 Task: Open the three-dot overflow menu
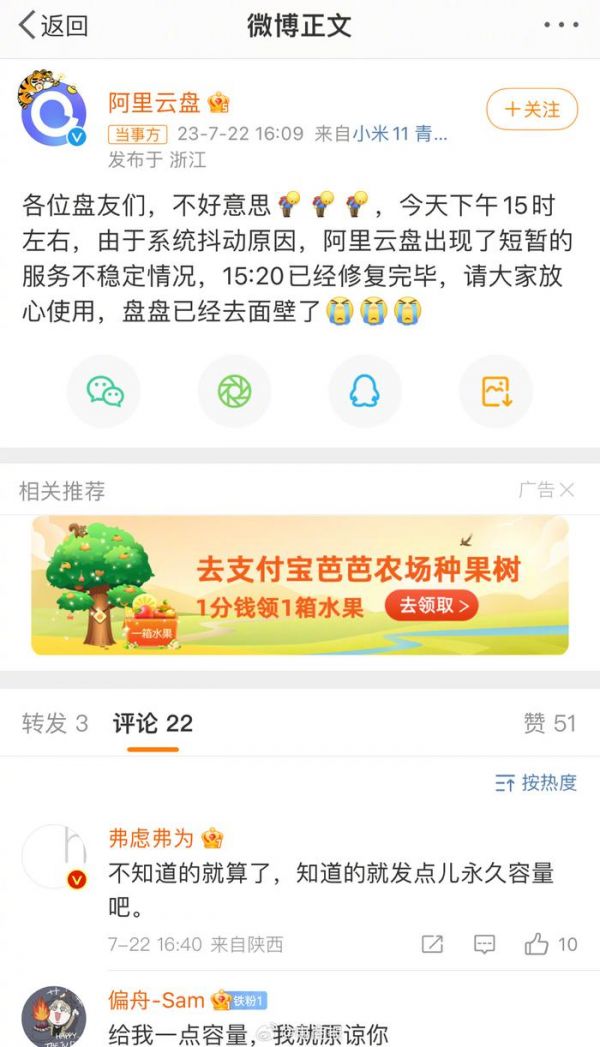(561, 25)
